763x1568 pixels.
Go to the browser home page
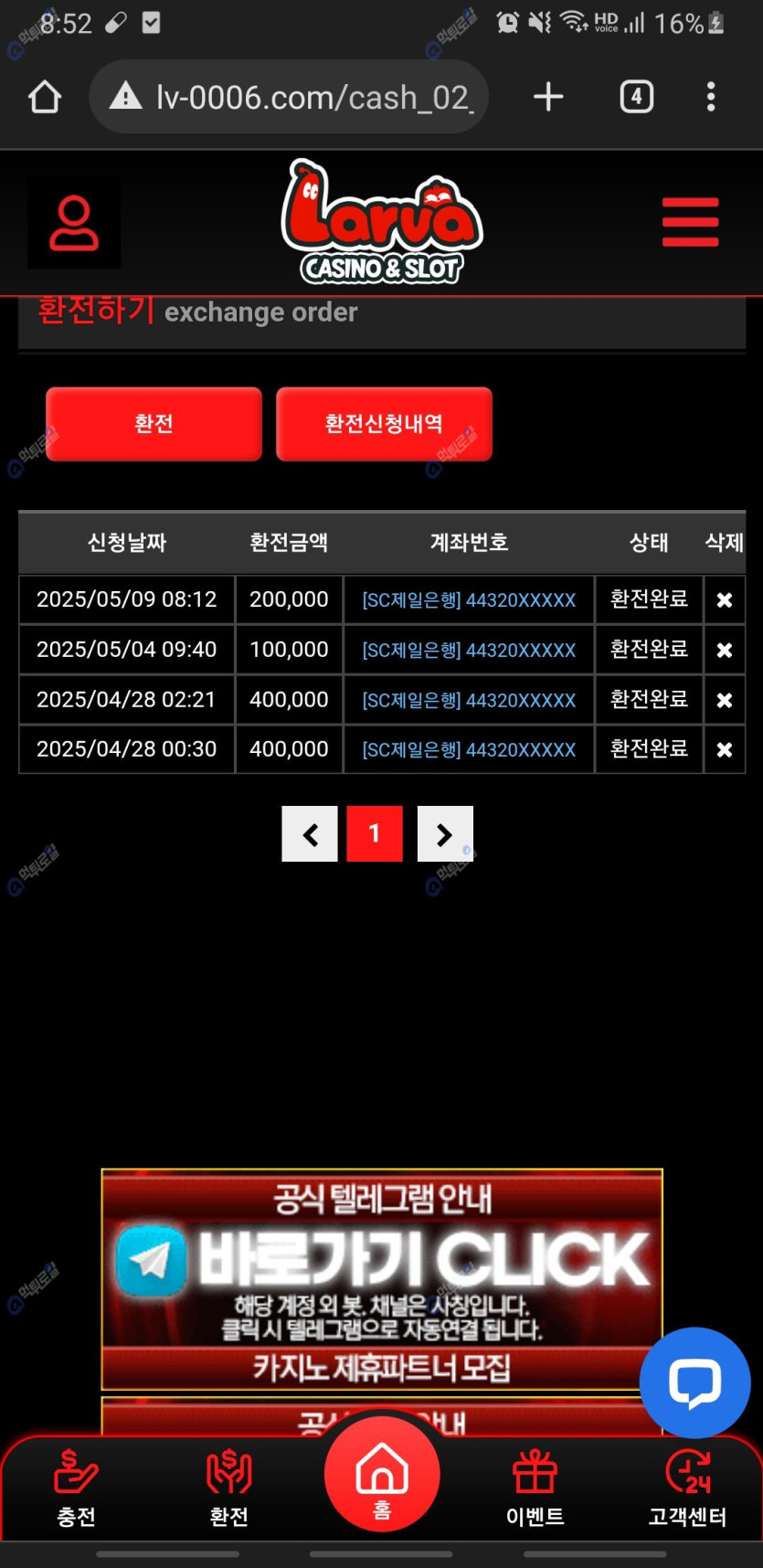tap(45, 97)
